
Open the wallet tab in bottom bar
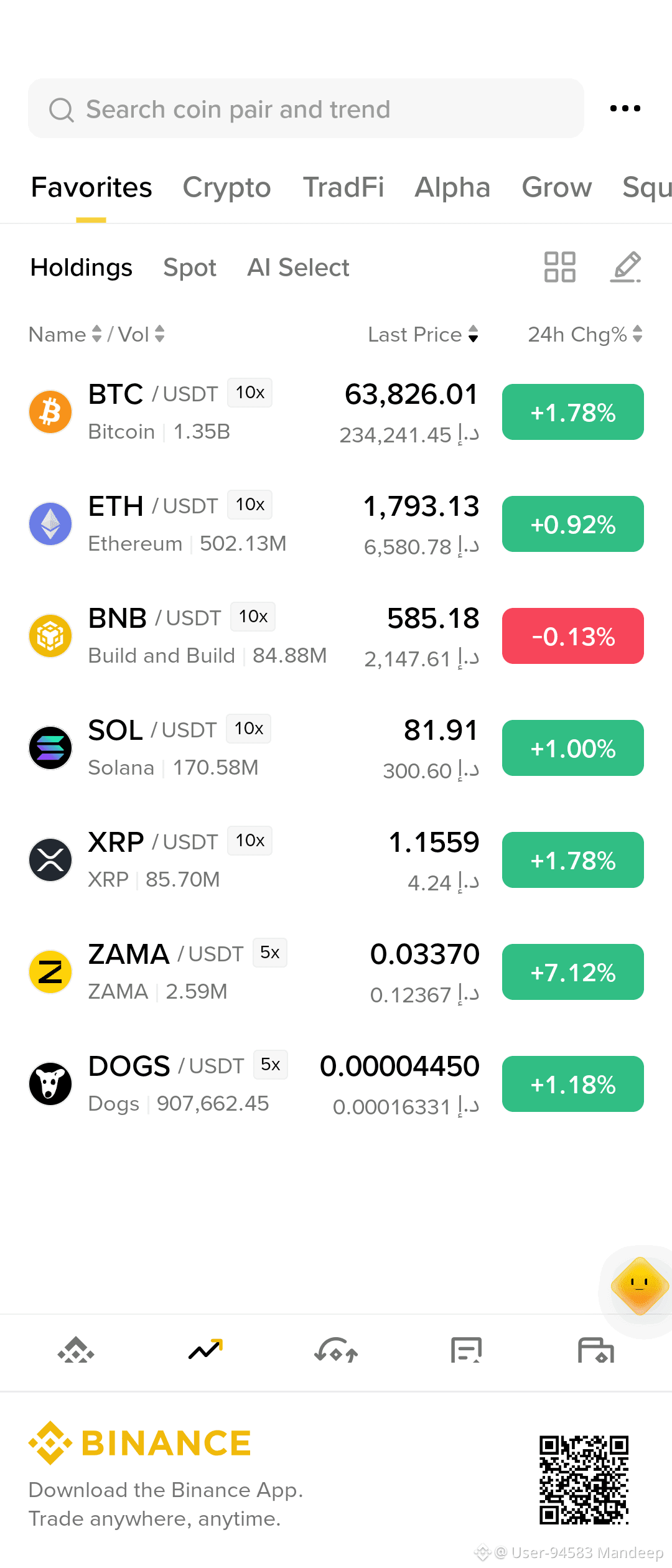coord(596,1350)
